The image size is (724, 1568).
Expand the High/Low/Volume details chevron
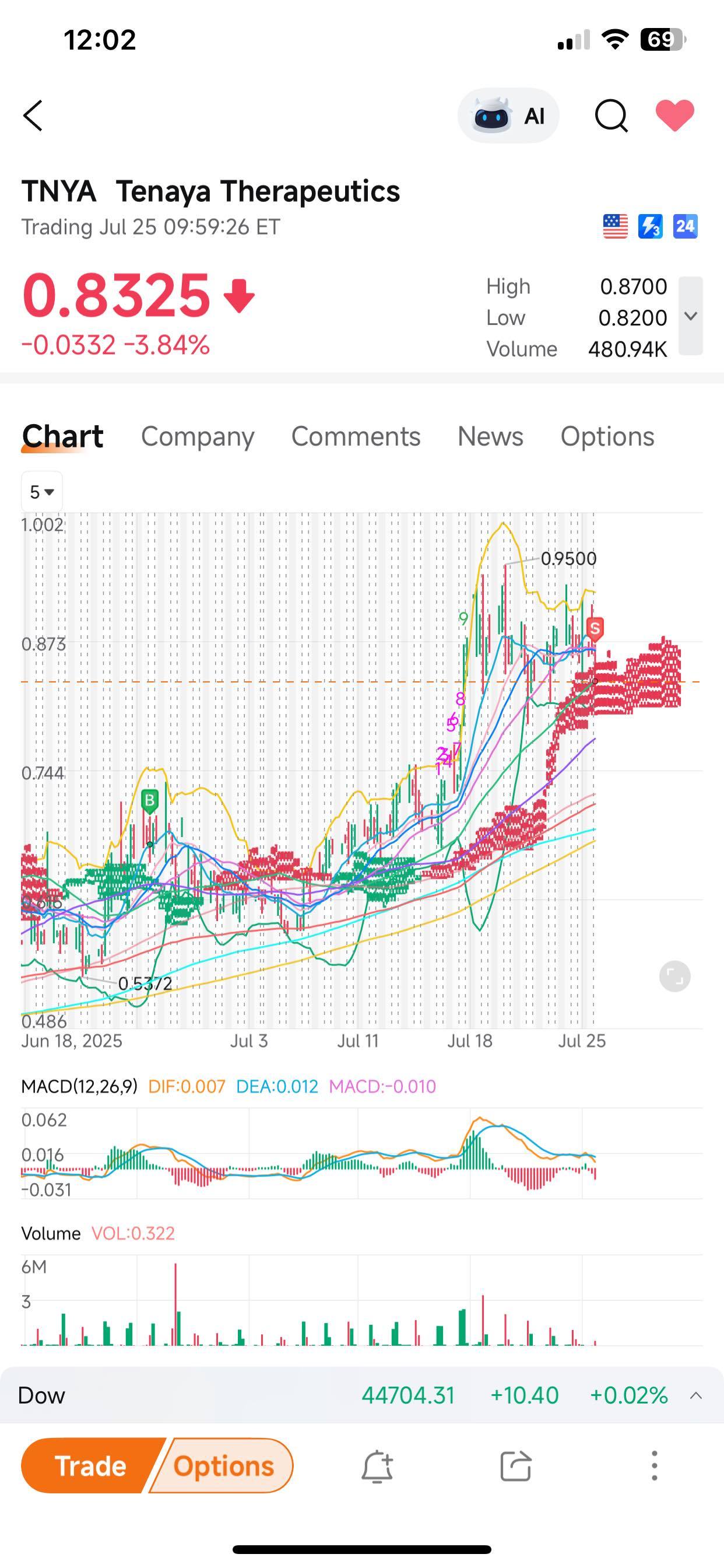pyautogui.click(x=691, y=316)
